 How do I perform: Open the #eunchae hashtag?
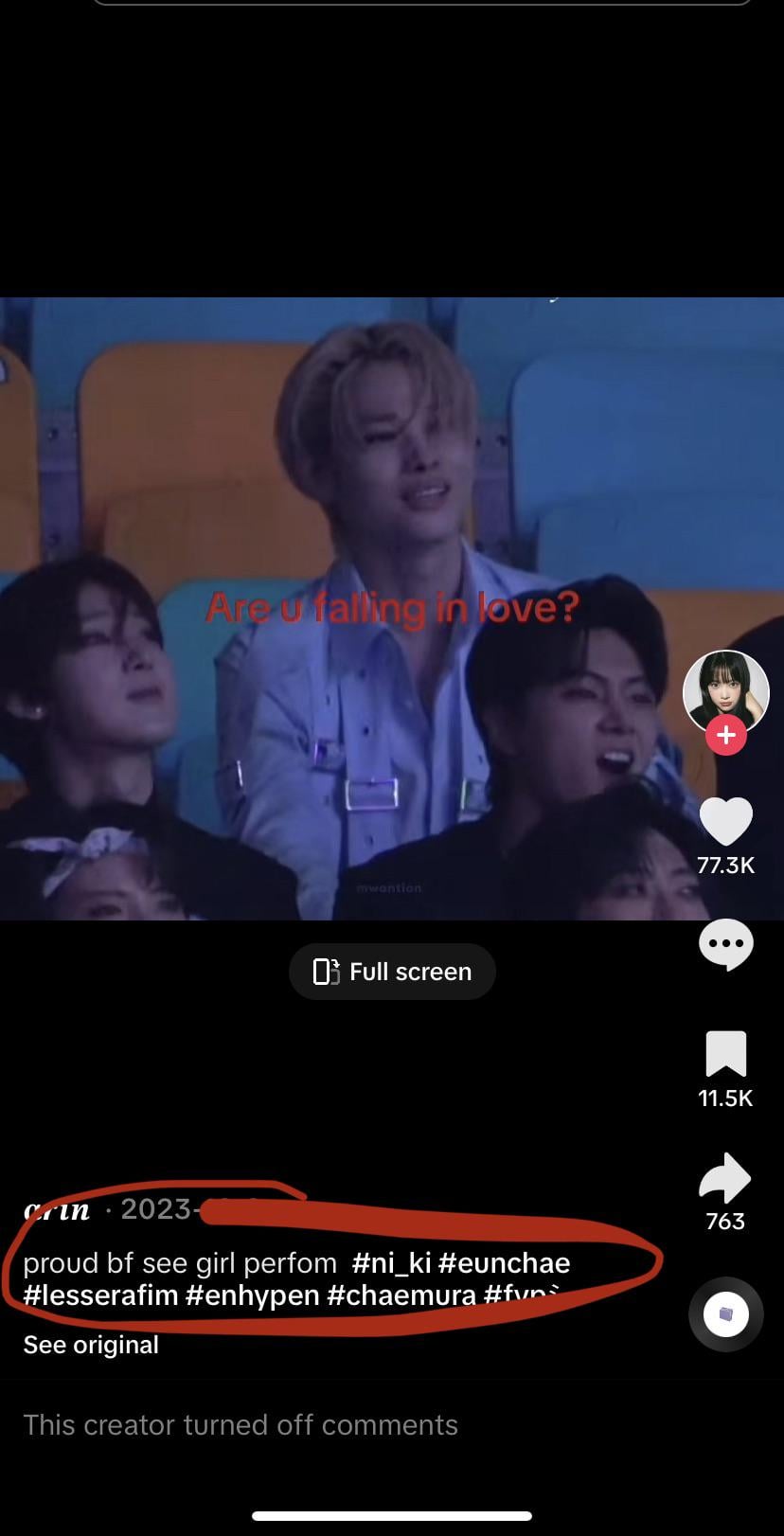tap(504, 1263)
